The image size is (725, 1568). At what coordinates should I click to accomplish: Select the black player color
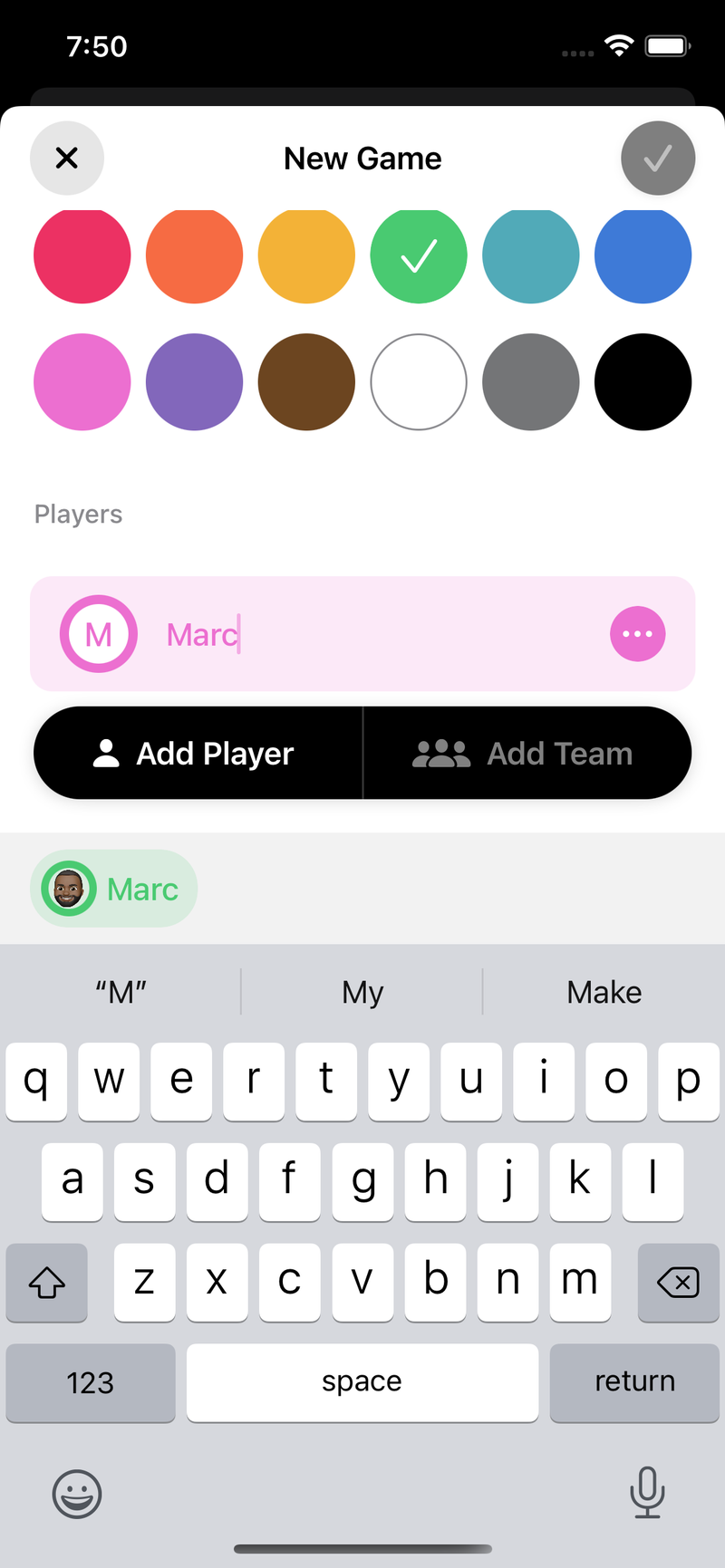[643, 381]
